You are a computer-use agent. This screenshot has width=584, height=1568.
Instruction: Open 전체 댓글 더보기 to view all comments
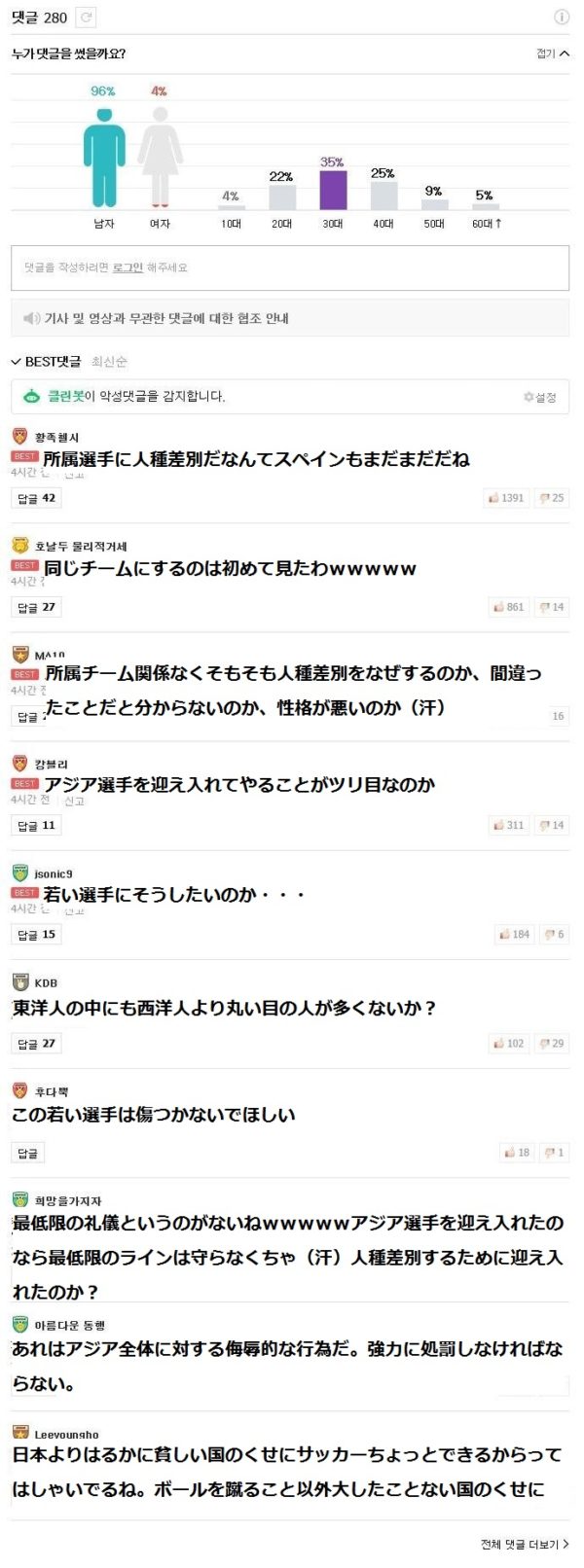click(x=524, y=1545)
